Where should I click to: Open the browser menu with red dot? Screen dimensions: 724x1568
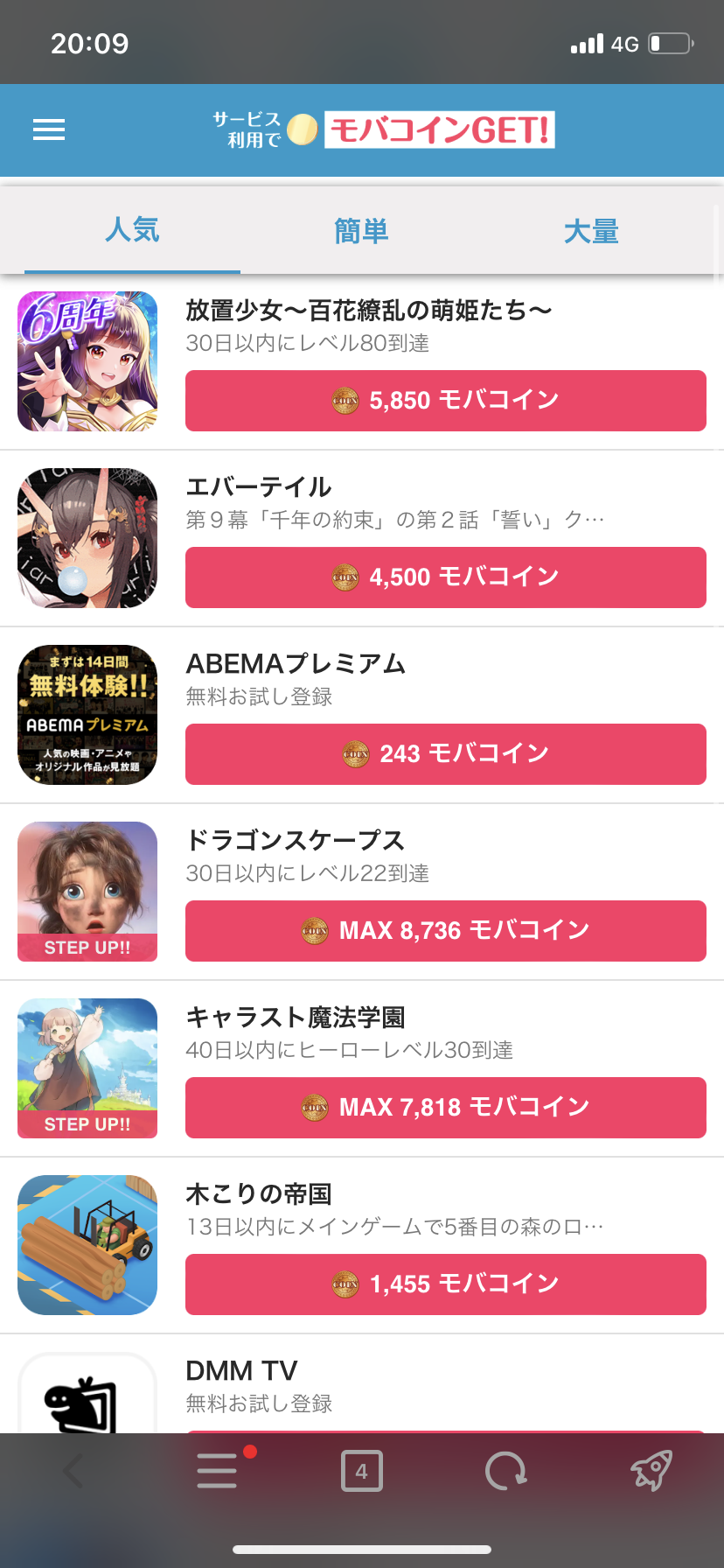click(218, 1471)
